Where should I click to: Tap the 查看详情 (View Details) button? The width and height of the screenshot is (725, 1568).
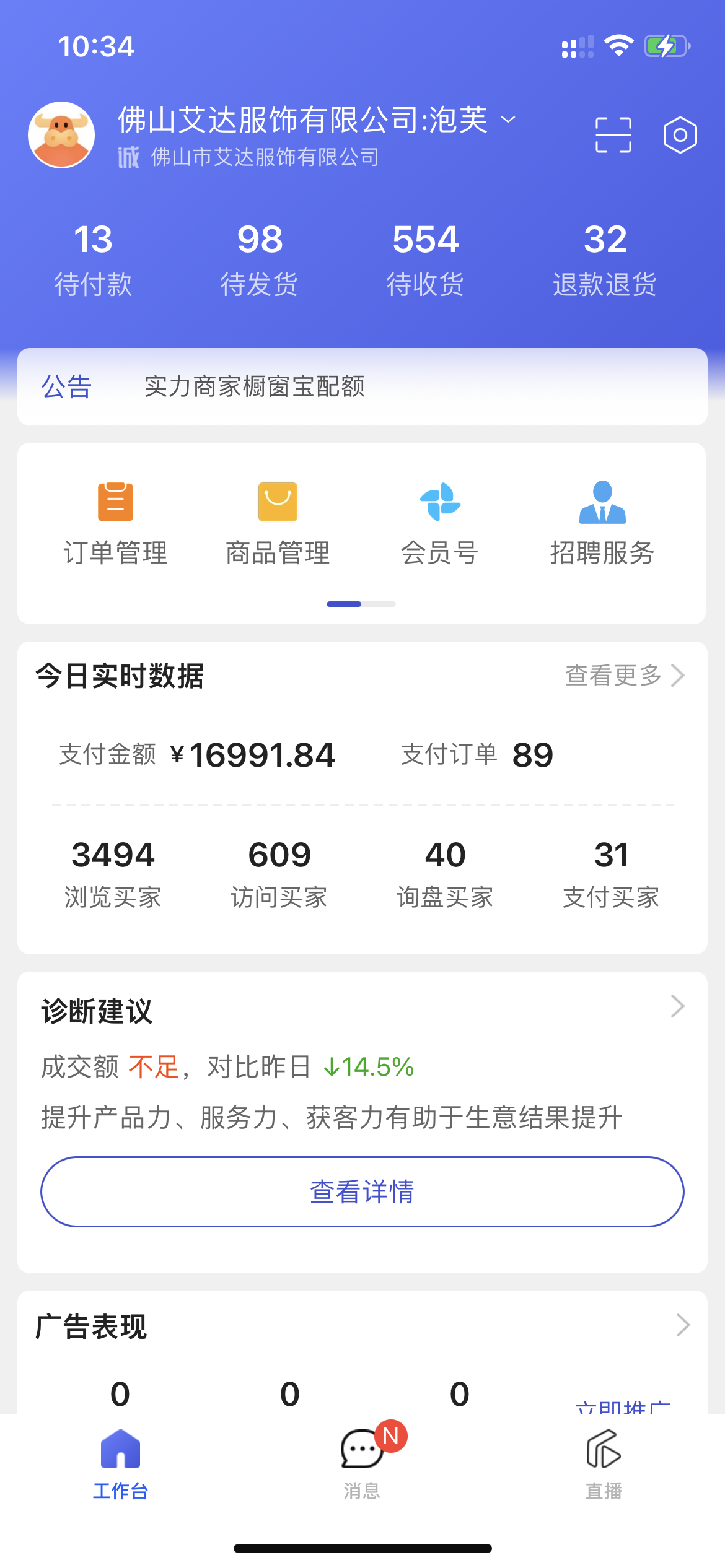[362, 1191]
